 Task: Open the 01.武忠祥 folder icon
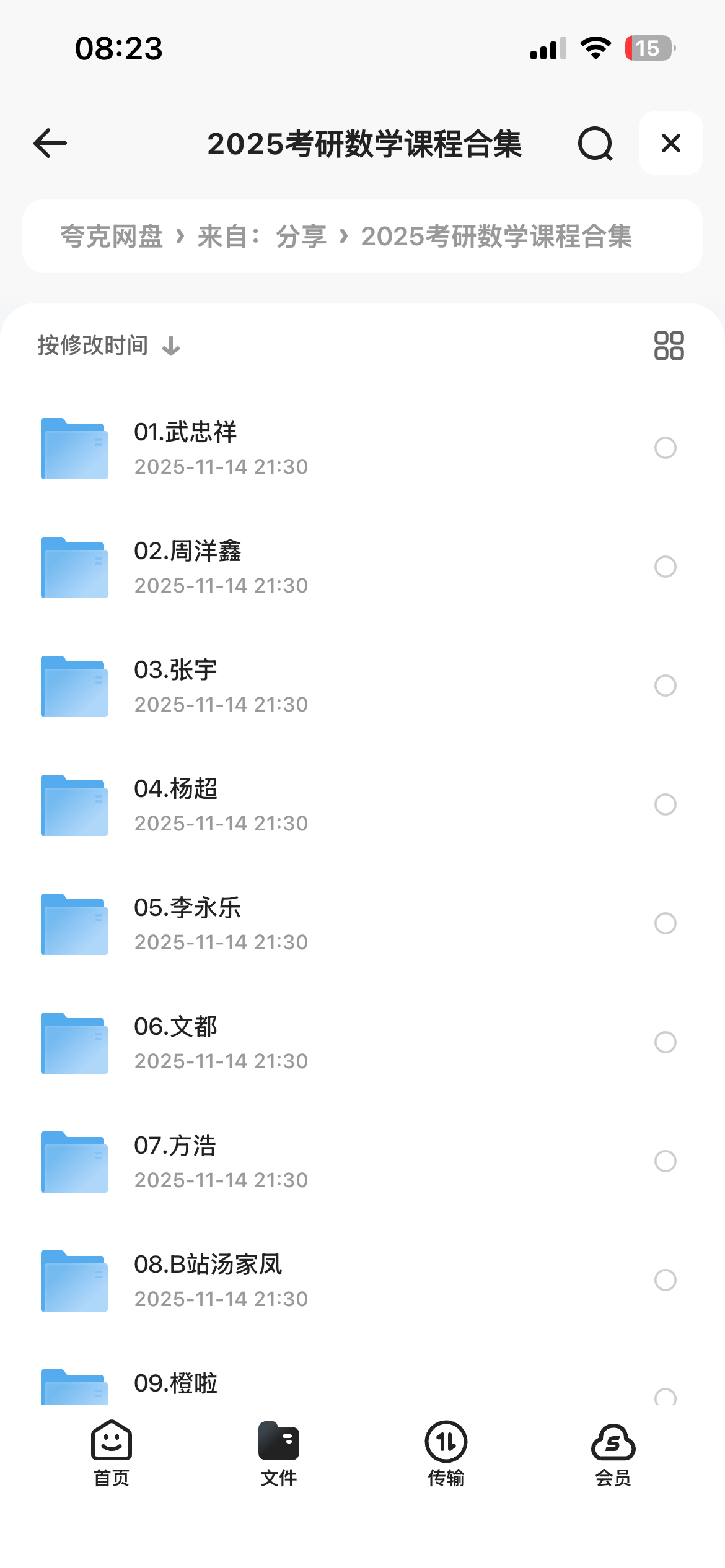pos(73,448)
